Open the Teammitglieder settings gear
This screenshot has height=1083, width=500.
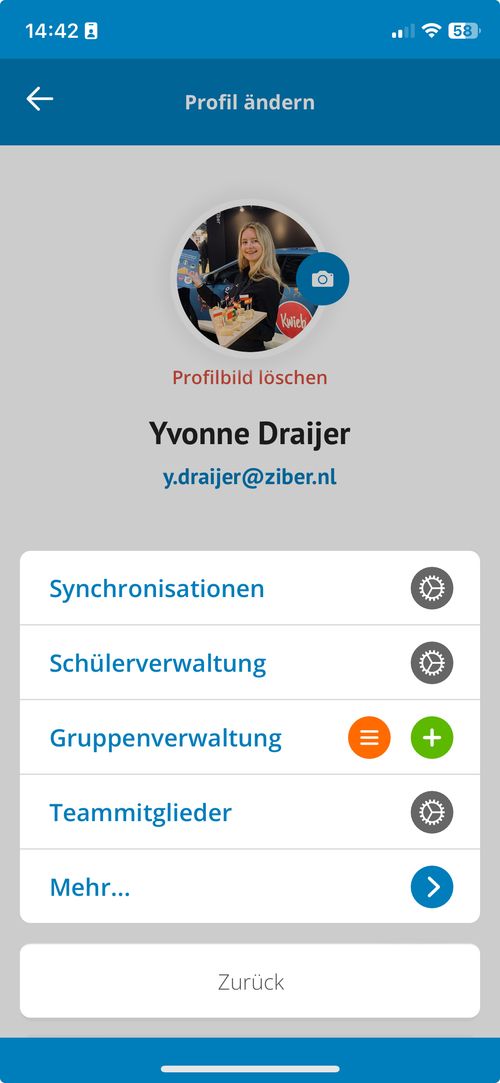tap(432, 812)
